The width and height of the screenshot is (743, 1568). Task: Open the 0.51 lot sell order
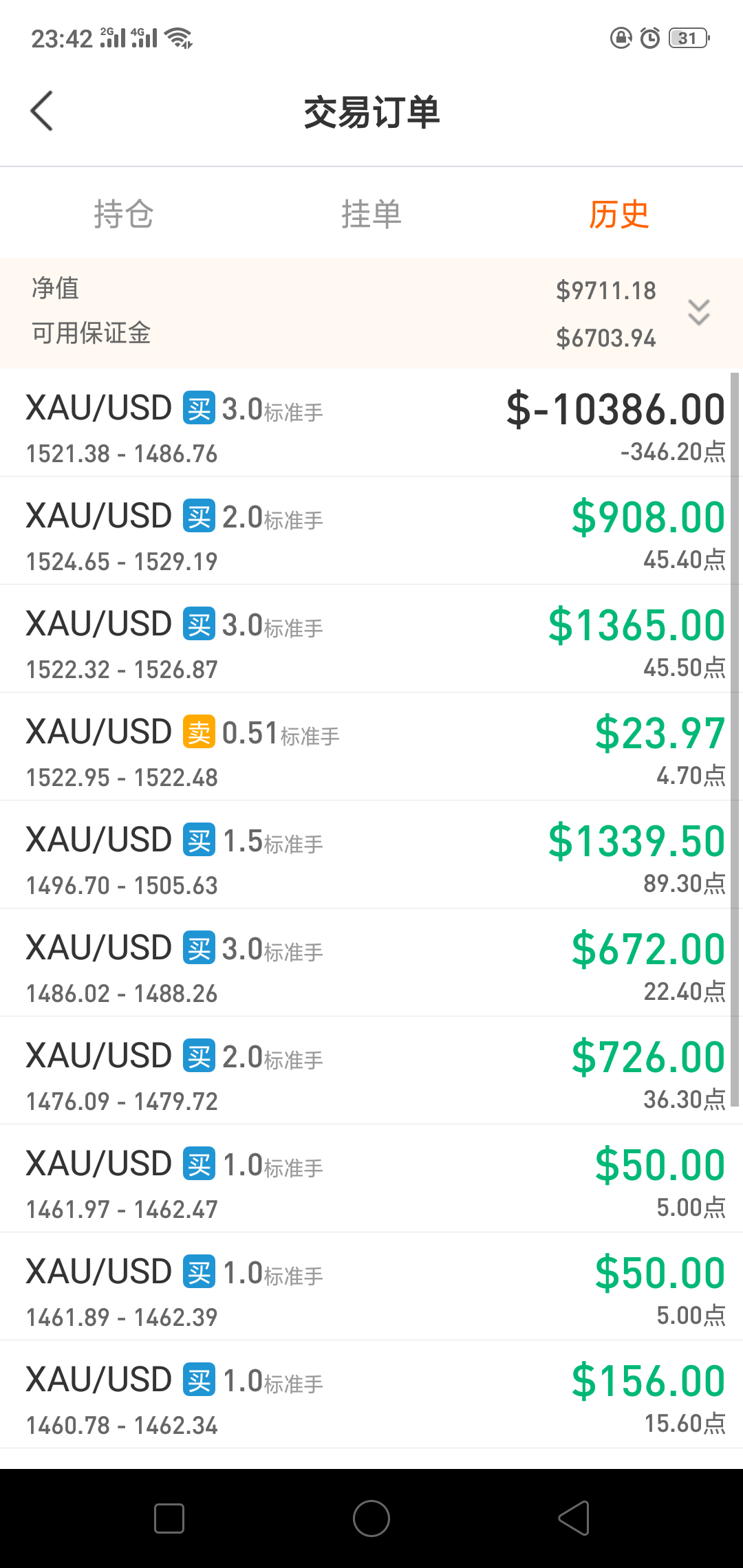pyautogui.click(x=371, y=747)
